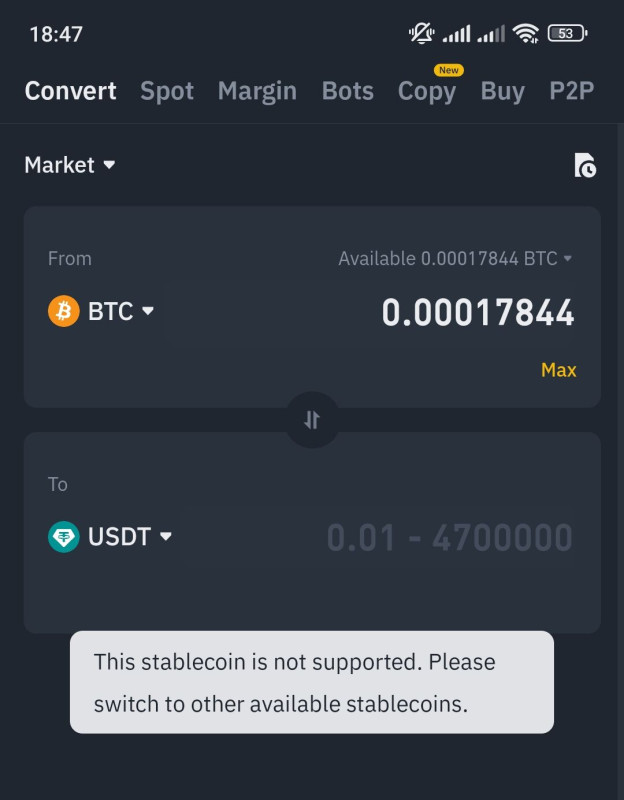The width and height of the screenshot is (624, 800).
Task: Edit the From amount 0.00017844
Action: [477, 313]
